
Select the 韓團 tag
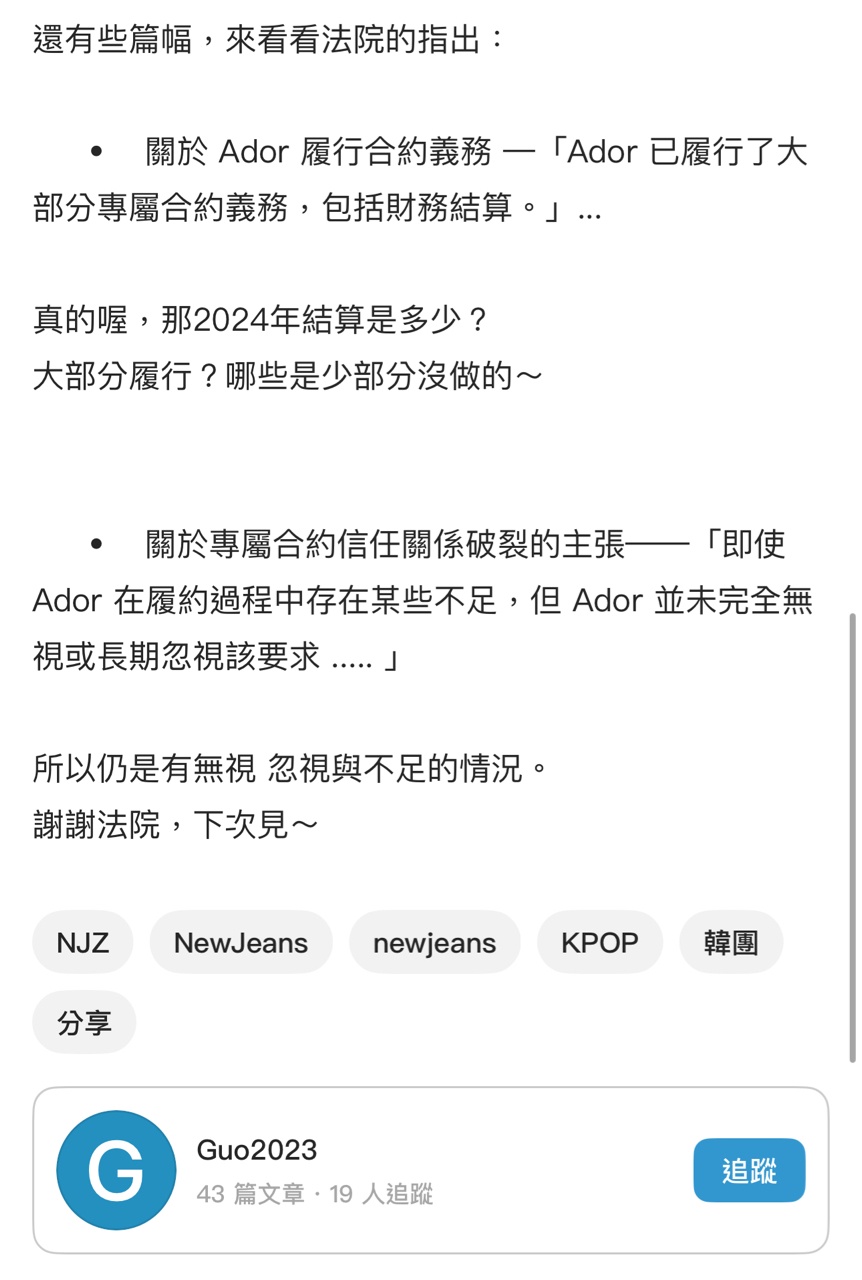pos(730,943)
